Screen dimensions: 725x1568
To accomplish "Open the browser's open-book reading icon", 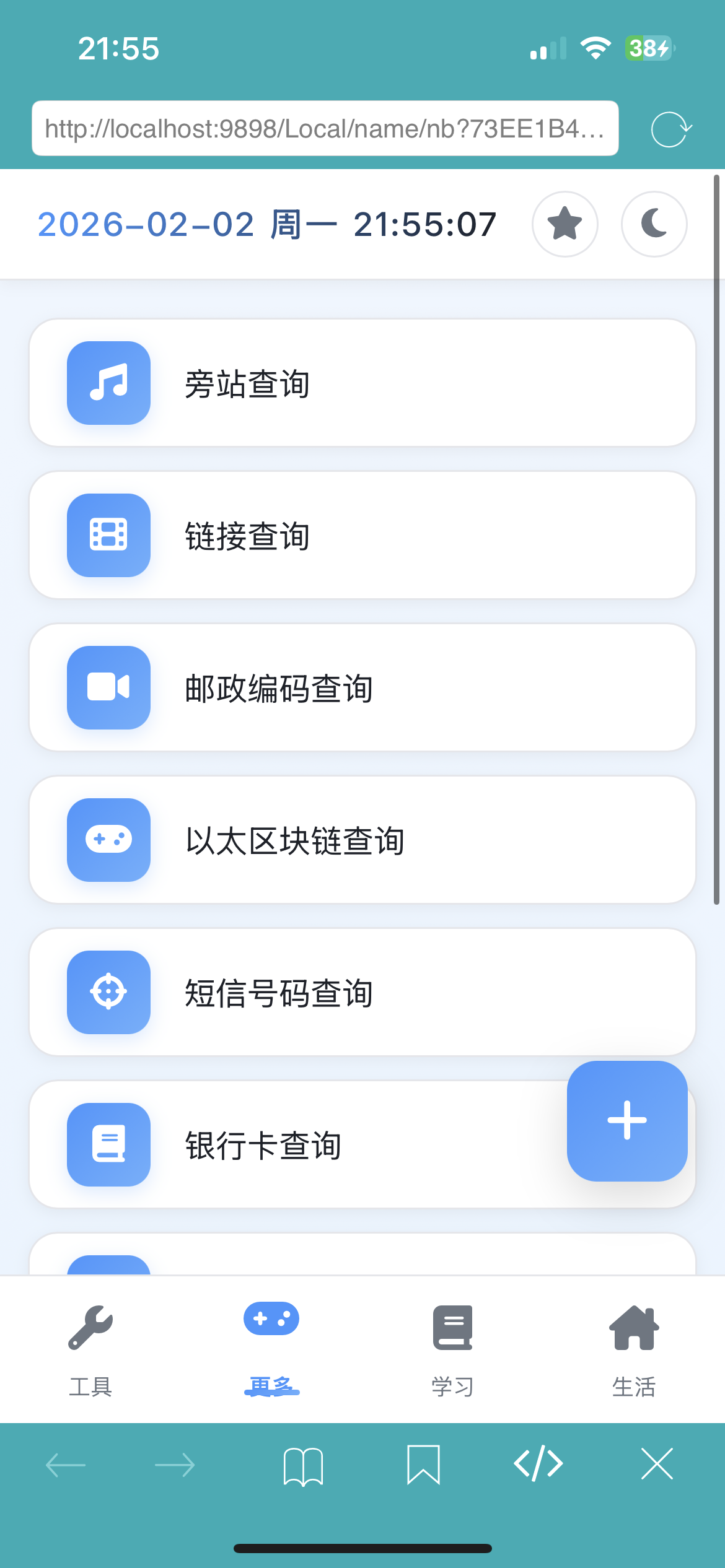I will pos(303,1465).
